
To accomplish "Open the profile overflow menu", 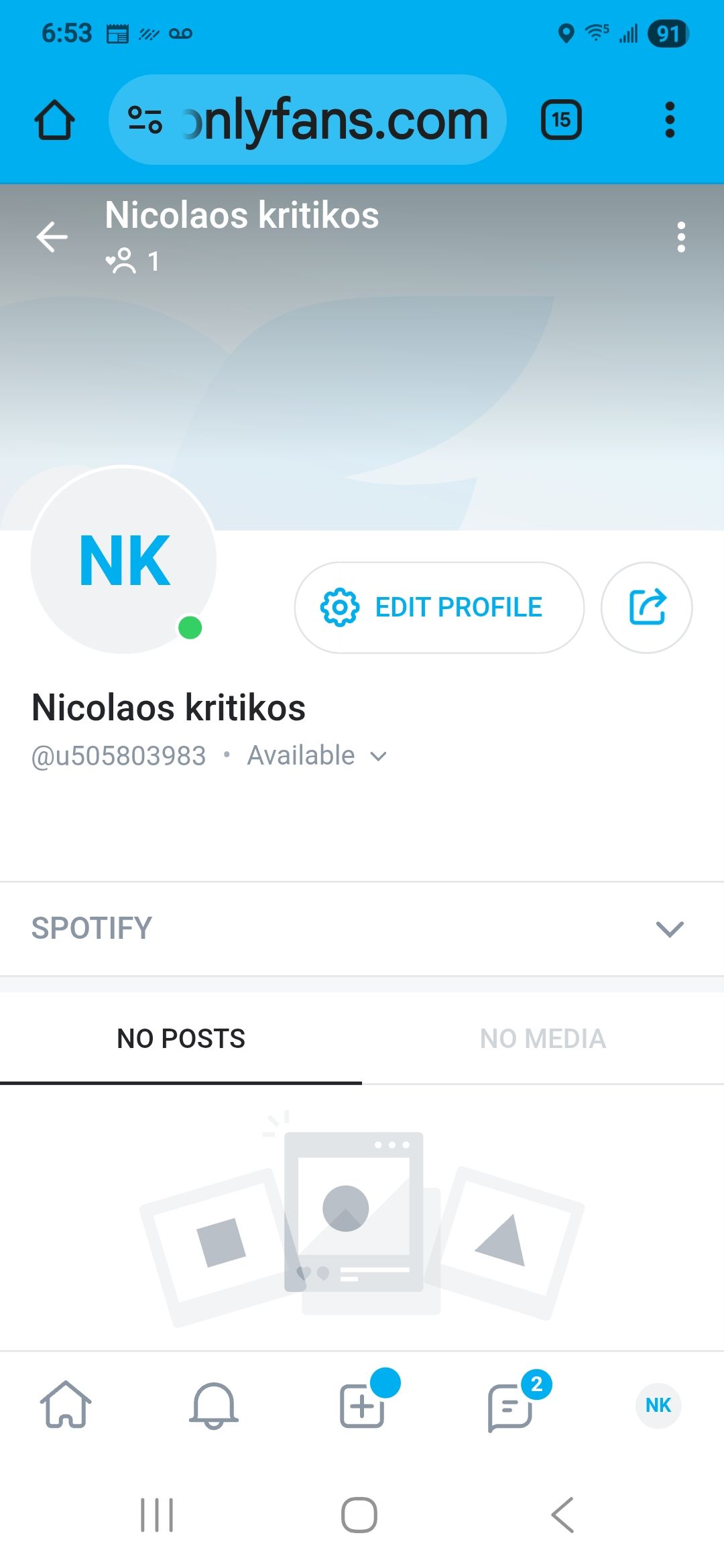I will [x=681, y=237].
